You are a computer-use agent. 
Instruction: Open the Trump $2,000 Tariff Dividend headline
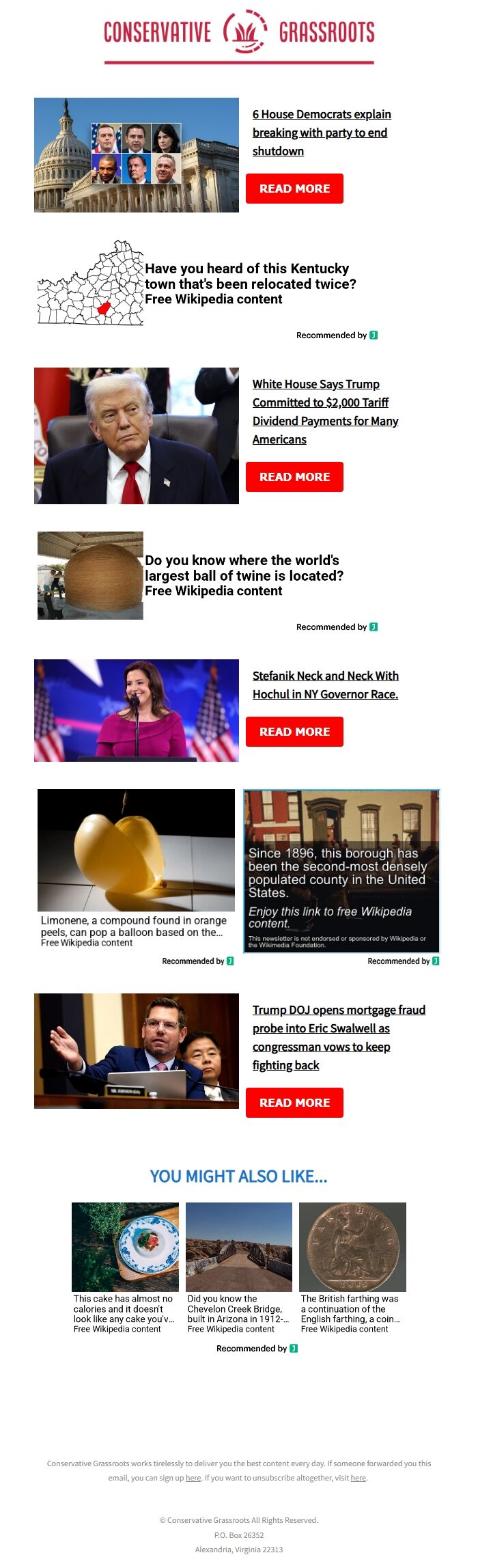(325, 411)
